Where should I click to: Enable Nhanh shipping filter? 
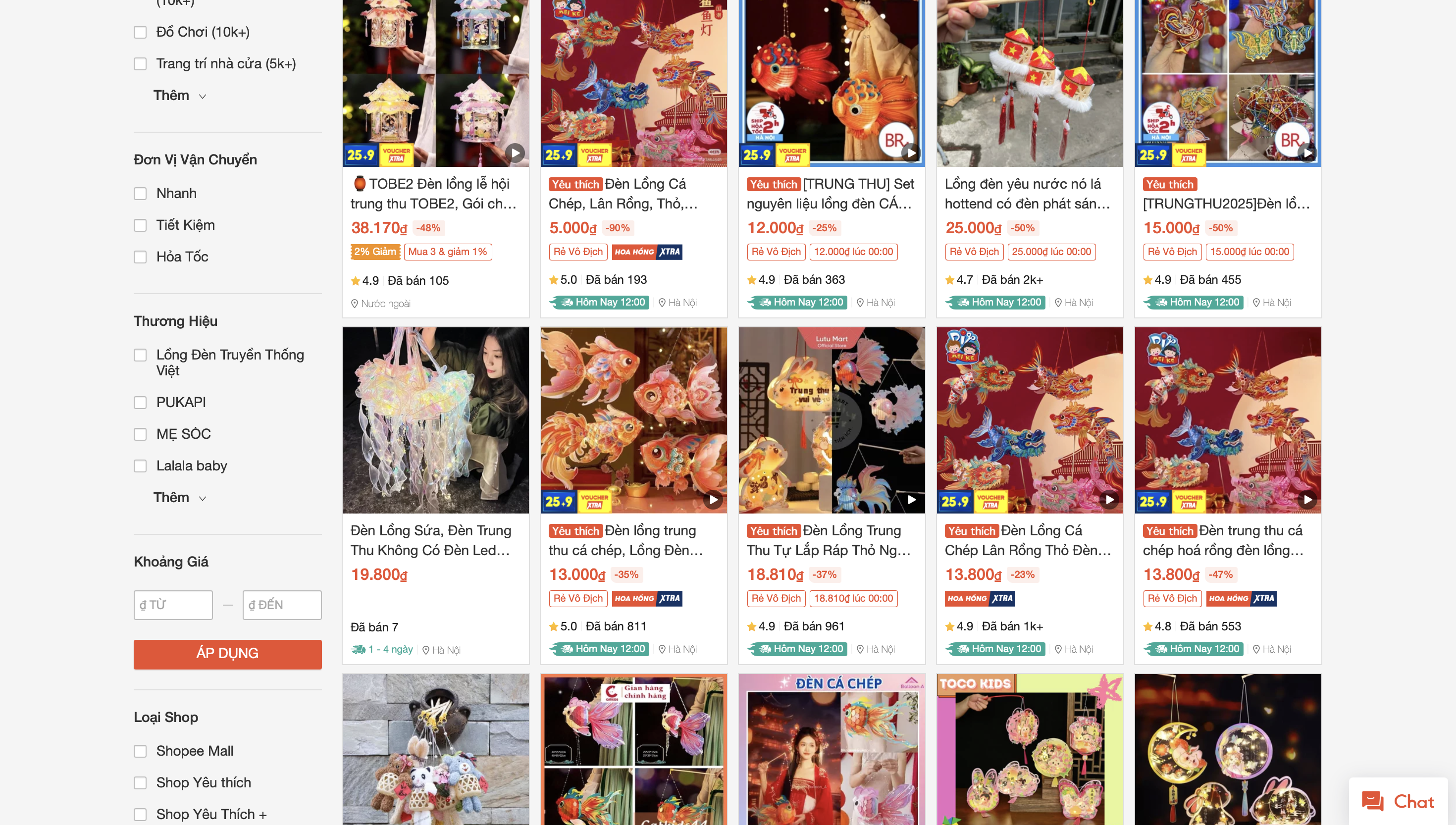coord(140,194)
